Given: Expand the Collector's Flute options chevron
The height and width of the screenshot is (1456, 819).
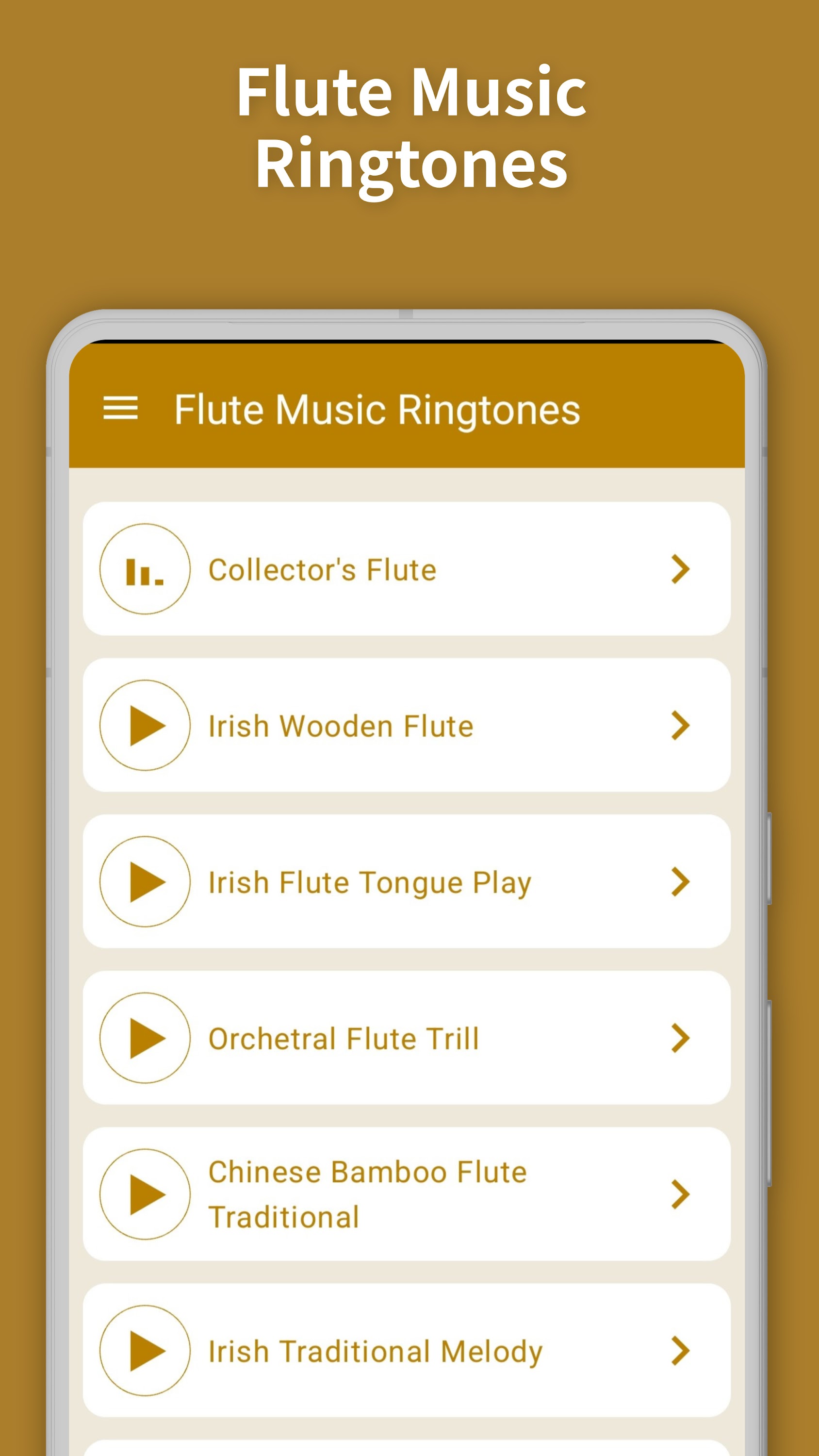Looking at the screenshot, I should pos(681,570).
